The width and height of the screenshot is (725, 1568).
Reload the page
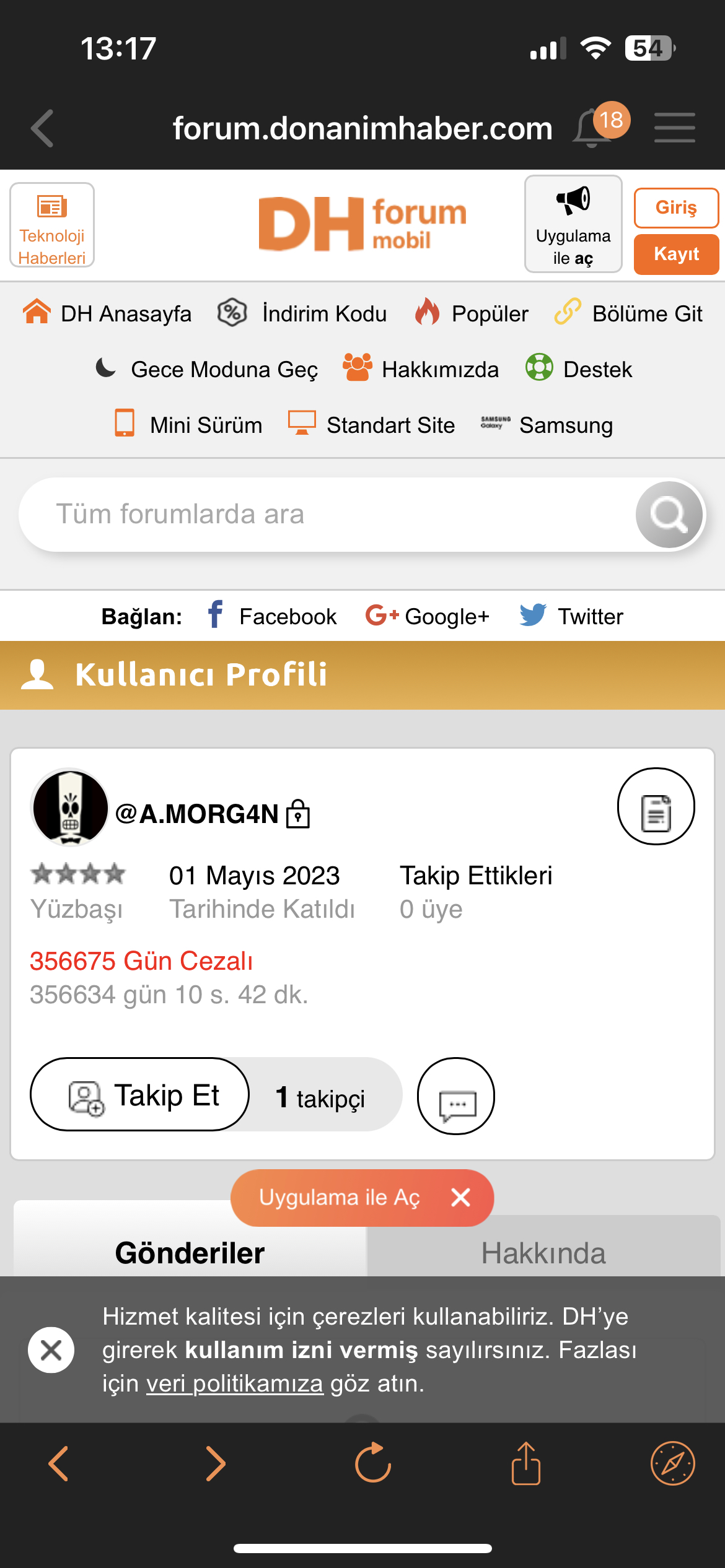[x=372, y=1463]
